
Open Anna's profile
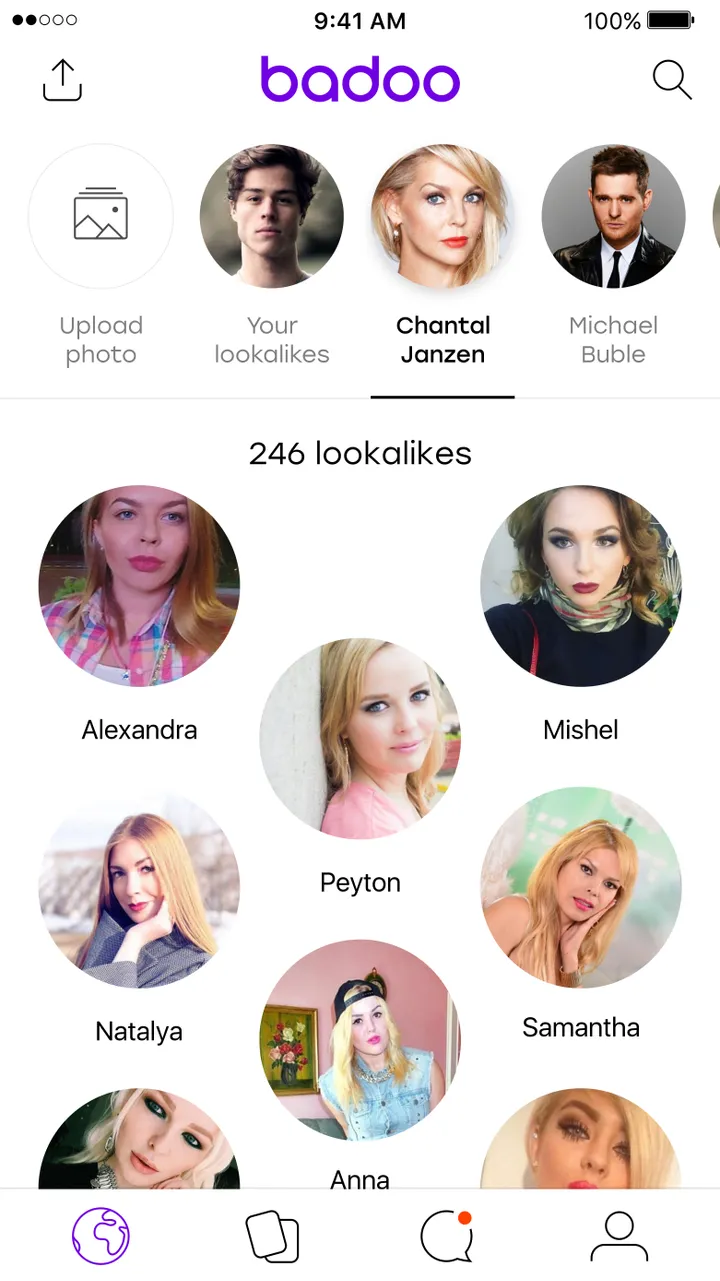click(360, 1040)
